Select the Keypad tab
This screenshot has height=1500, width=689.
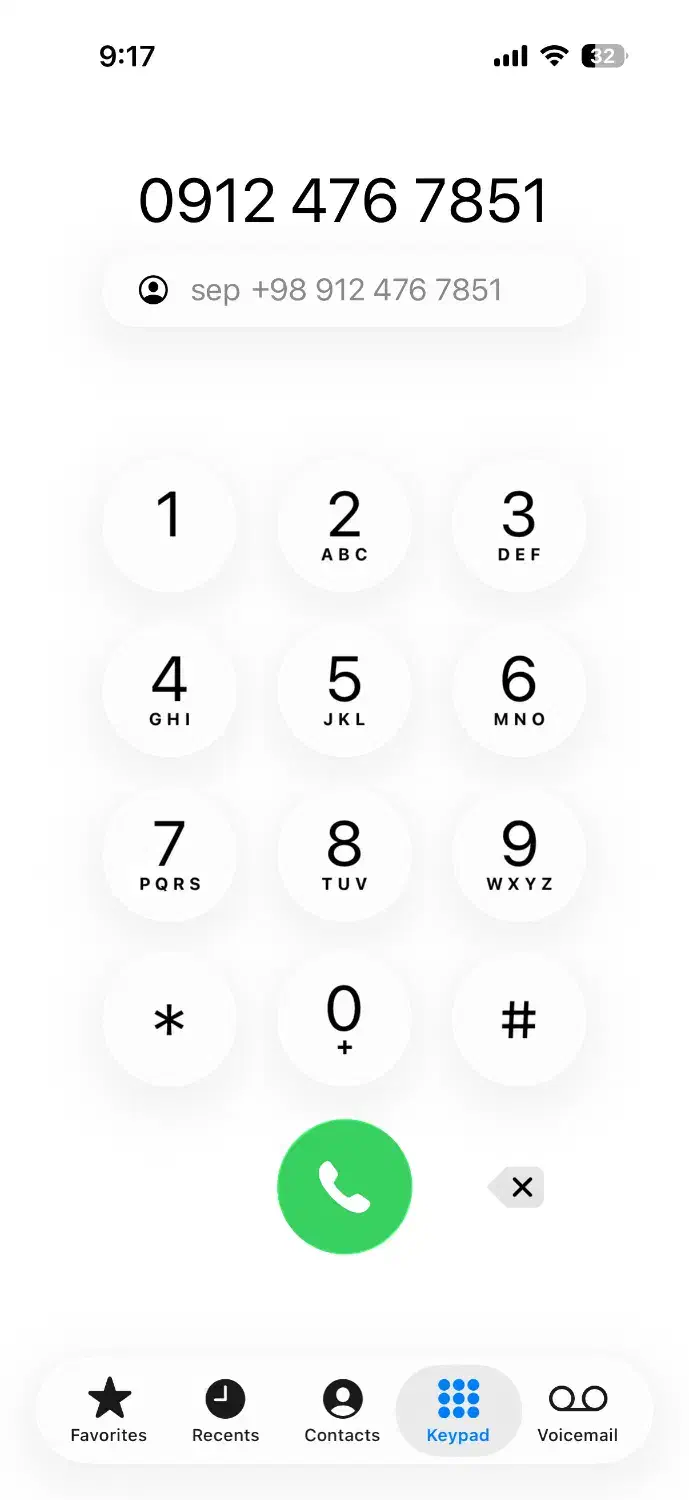tap(458, 1412)
